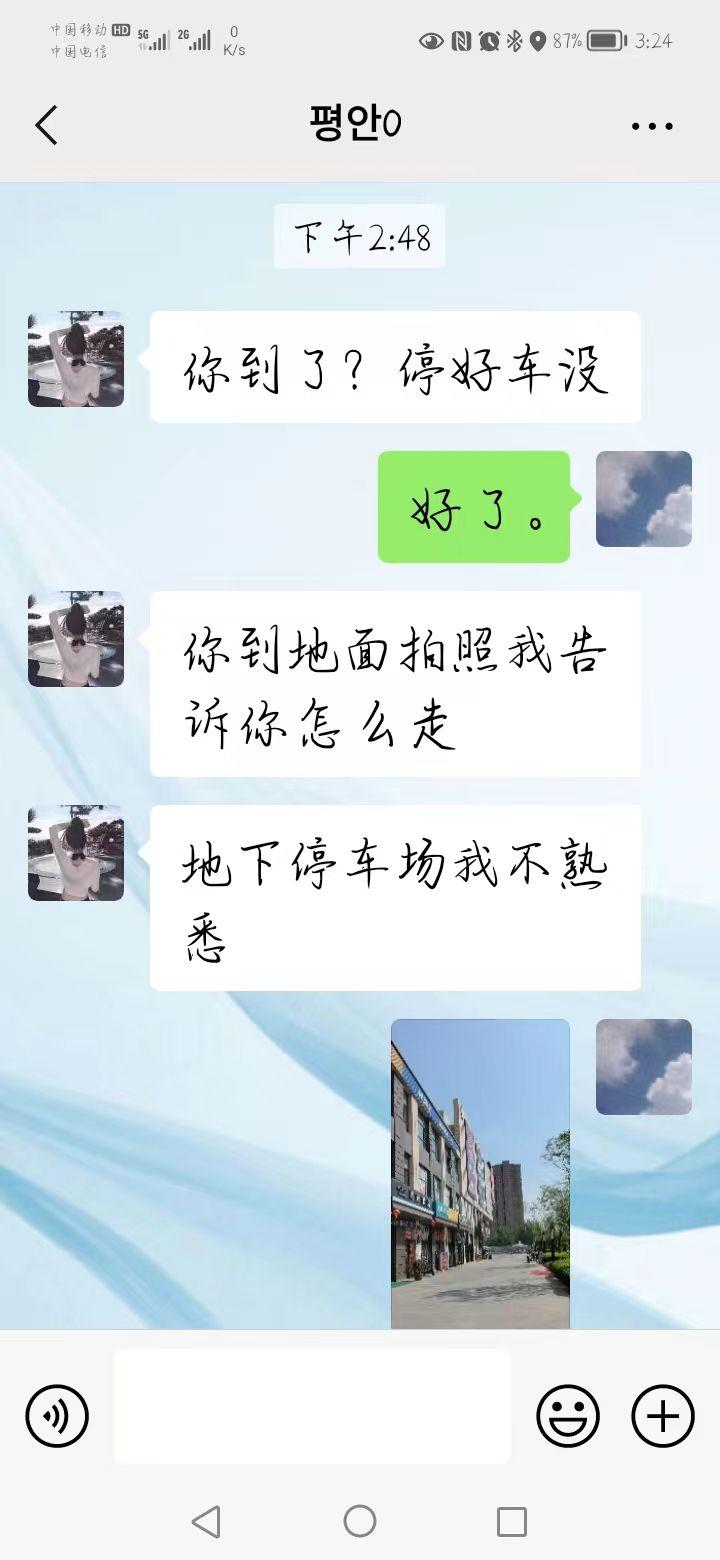Open the emoji sticker picker
The width and height of the screenshot is (720, 1560).
568,1416
